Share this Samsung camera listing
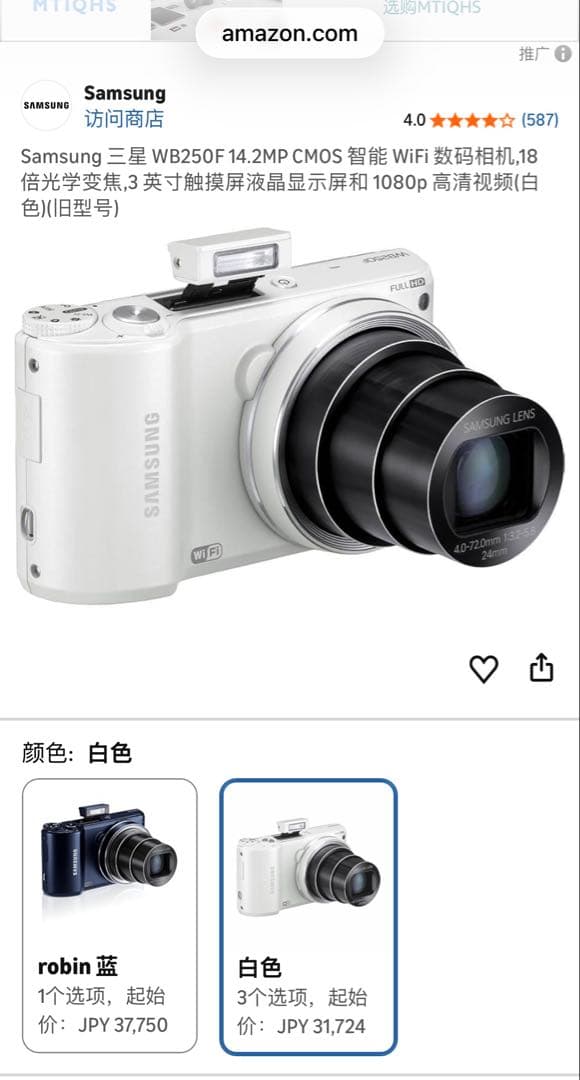Image resolution: width=580 pixels, height=1080 pixels. (541, 667)
